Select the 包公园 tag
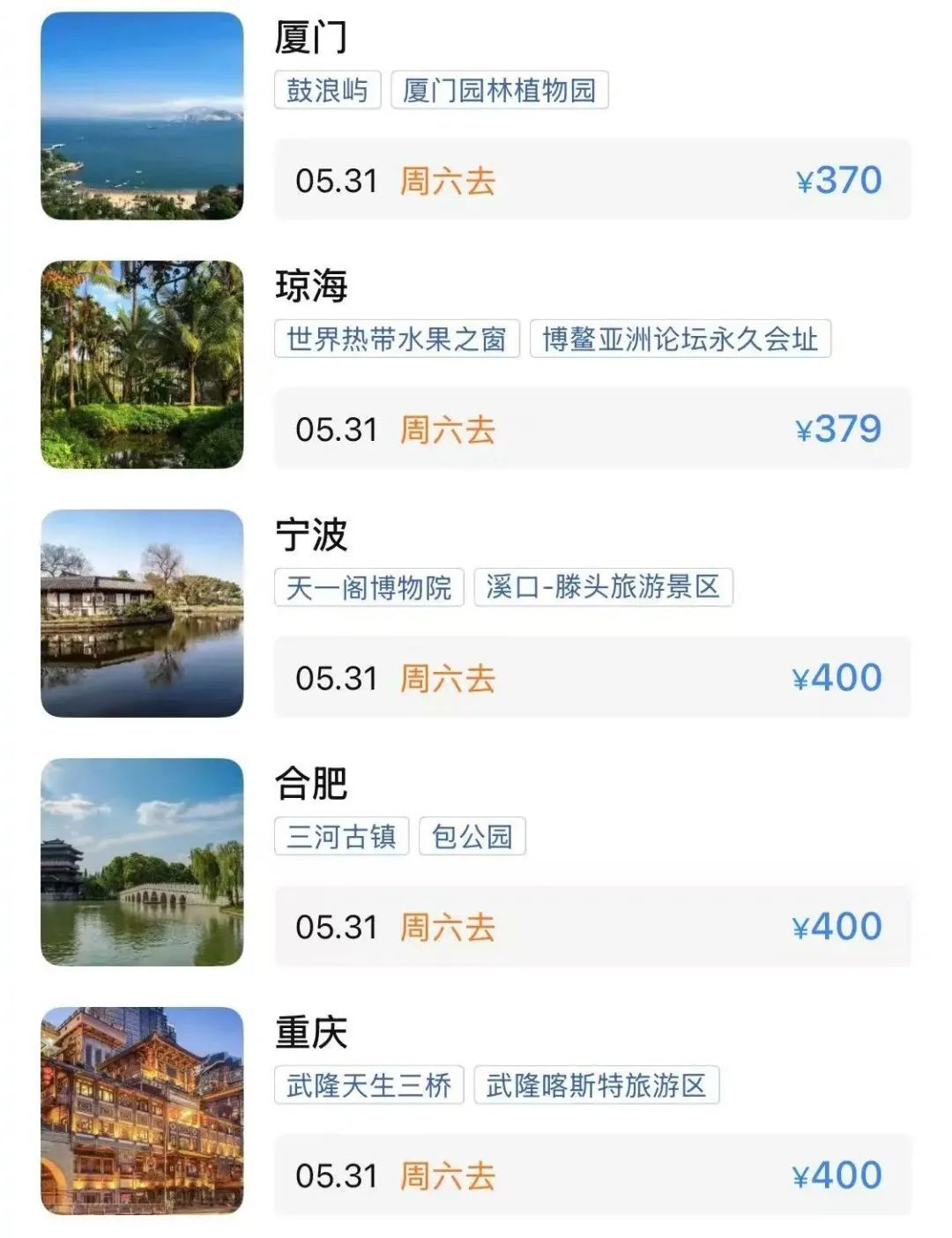Image resolution: width=952 pixels, height=1238 pixels. 472,836
